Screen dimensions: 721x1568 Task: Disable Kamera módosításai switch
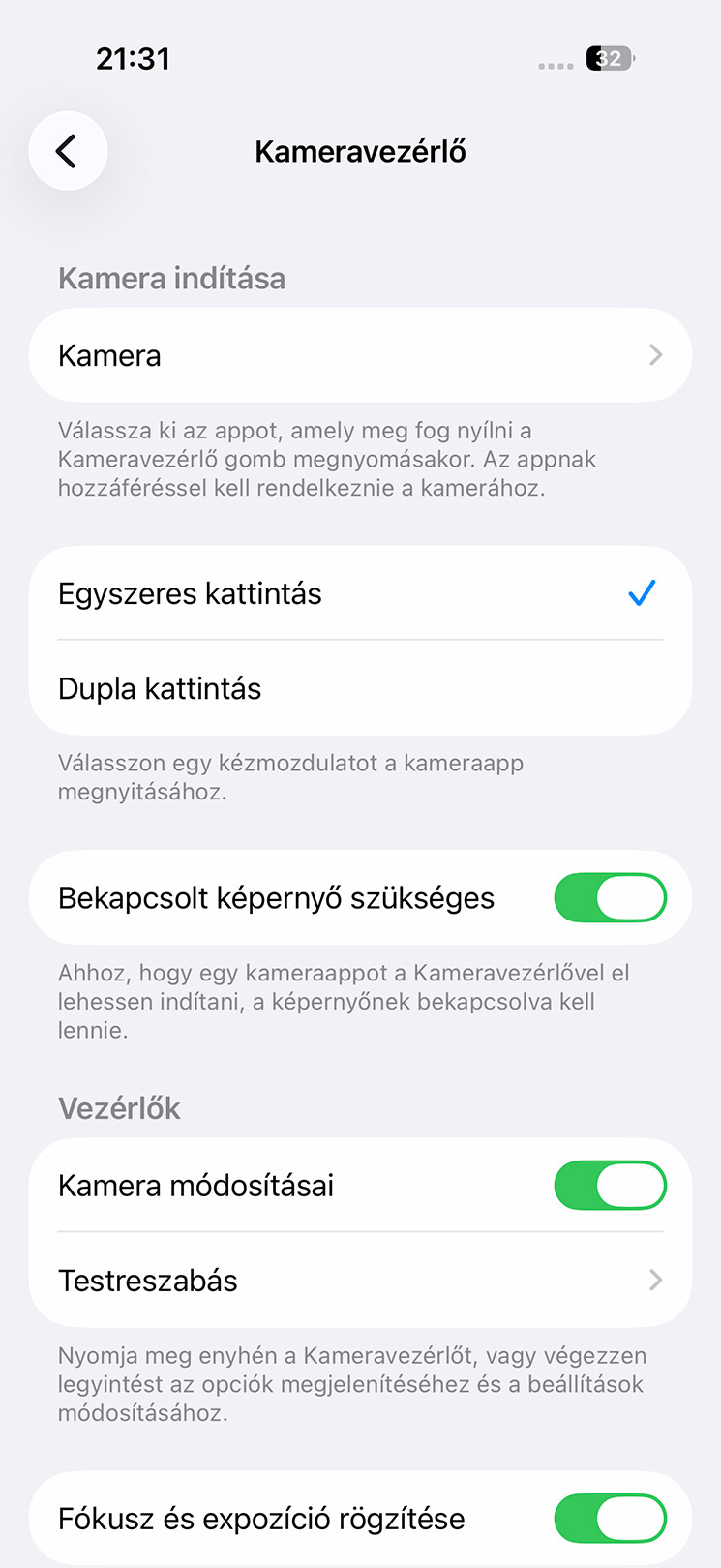[610, 1186]
